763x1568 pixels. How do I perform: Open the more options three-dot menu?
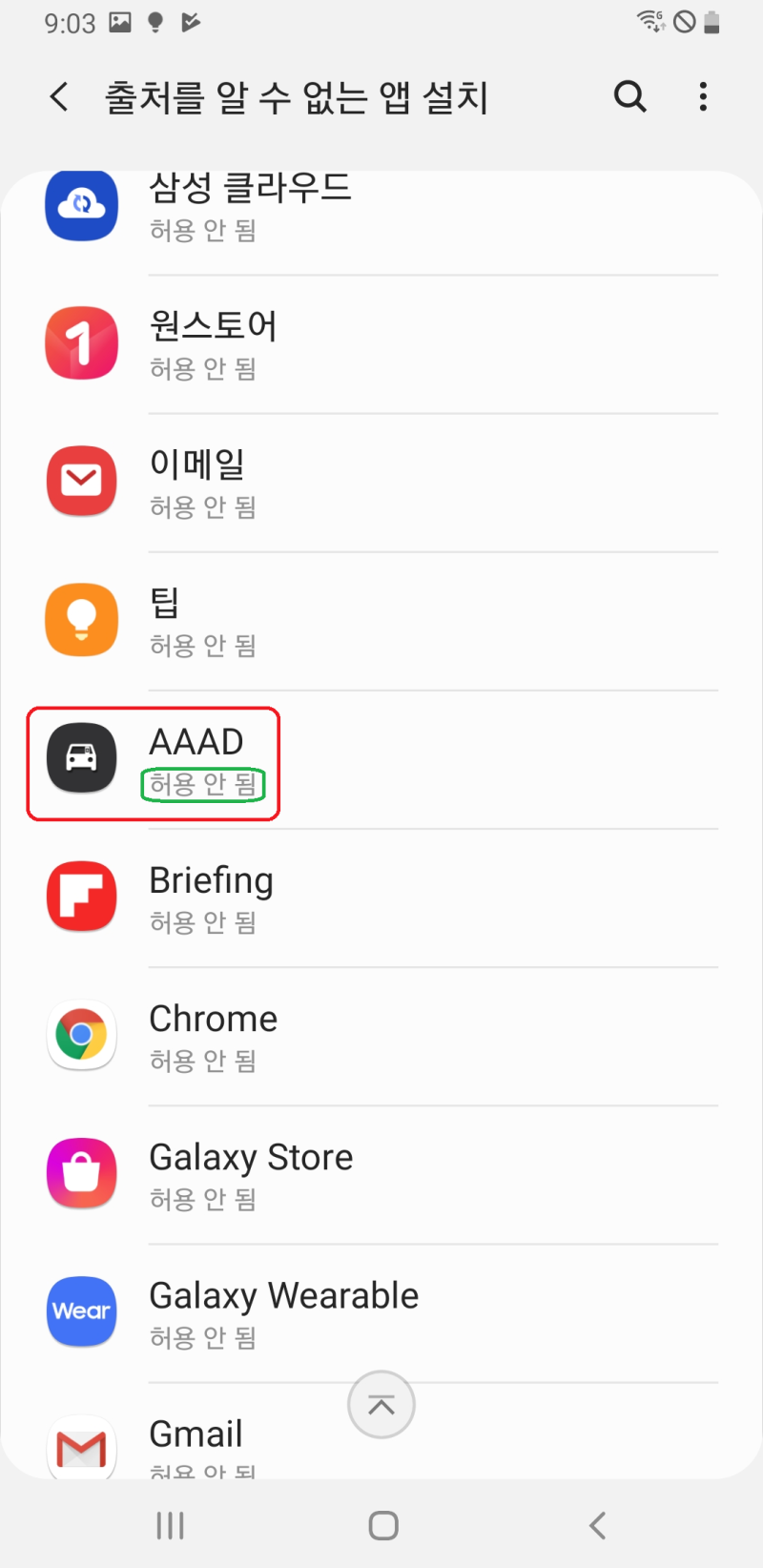tap(703, 96)
